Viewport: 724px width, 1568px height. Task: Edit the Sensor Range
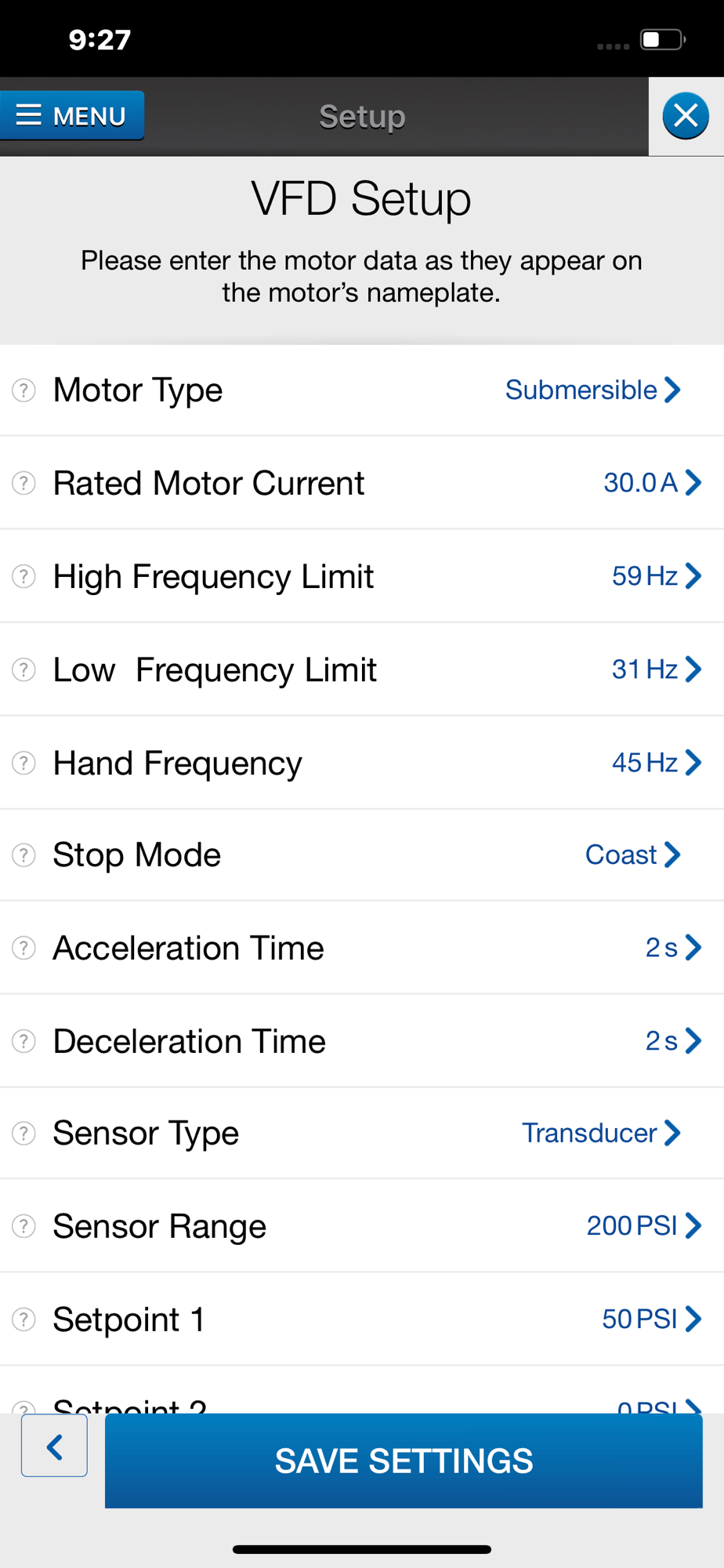click(643, 1226)
